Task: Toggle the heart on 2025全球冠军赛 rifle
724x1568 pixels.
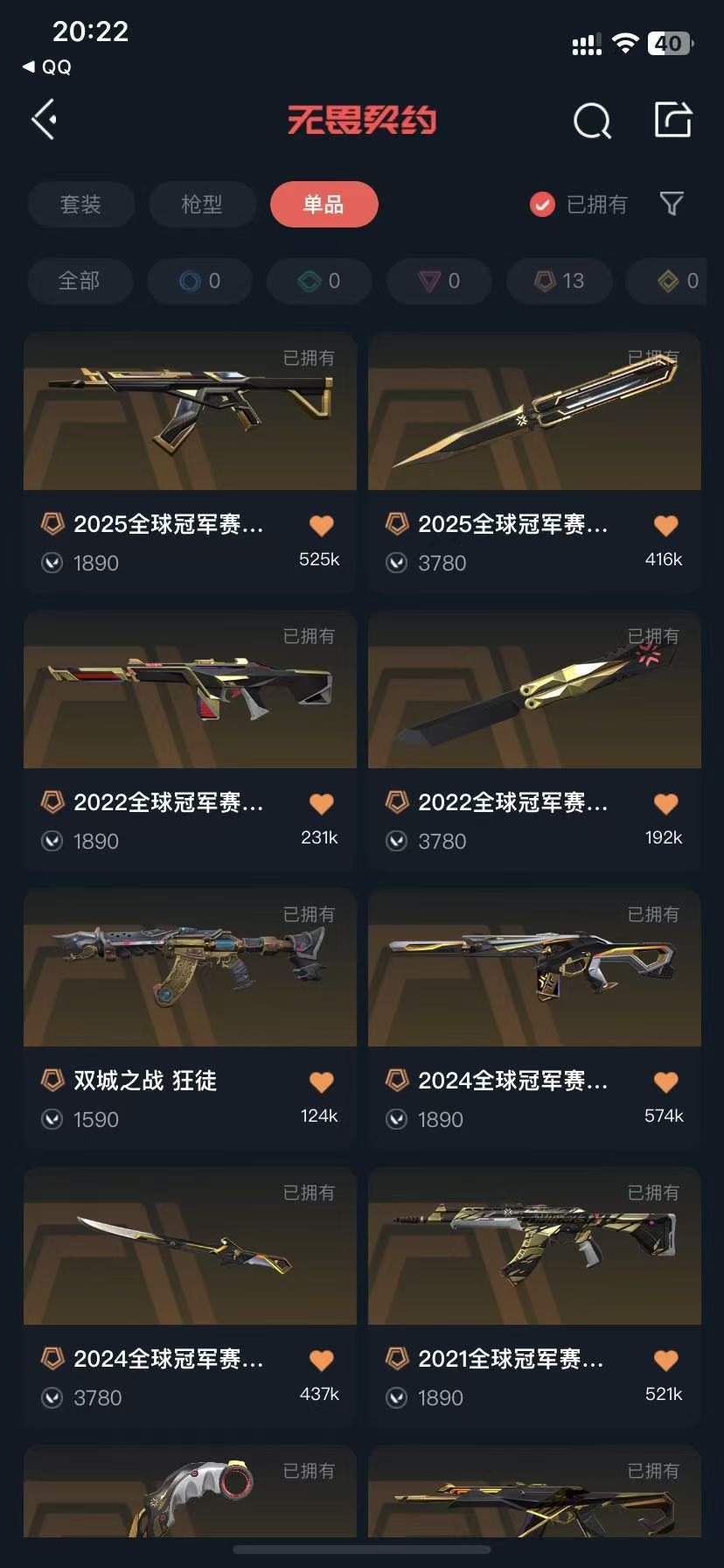Action: [x=320, y=525]
